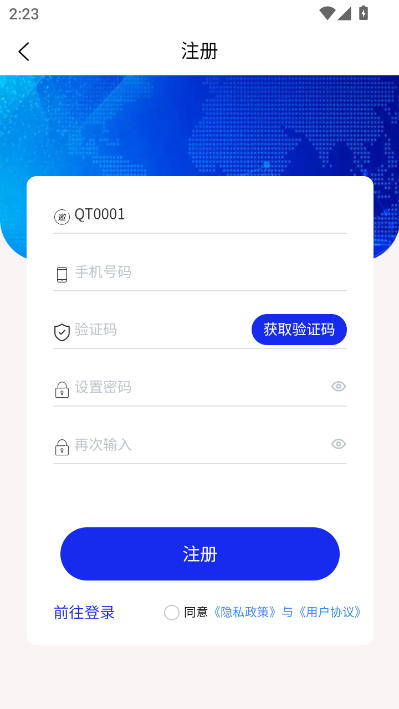Tap the 验证码 verification code field
399x709 pixels.
click(x=161, y=330)
